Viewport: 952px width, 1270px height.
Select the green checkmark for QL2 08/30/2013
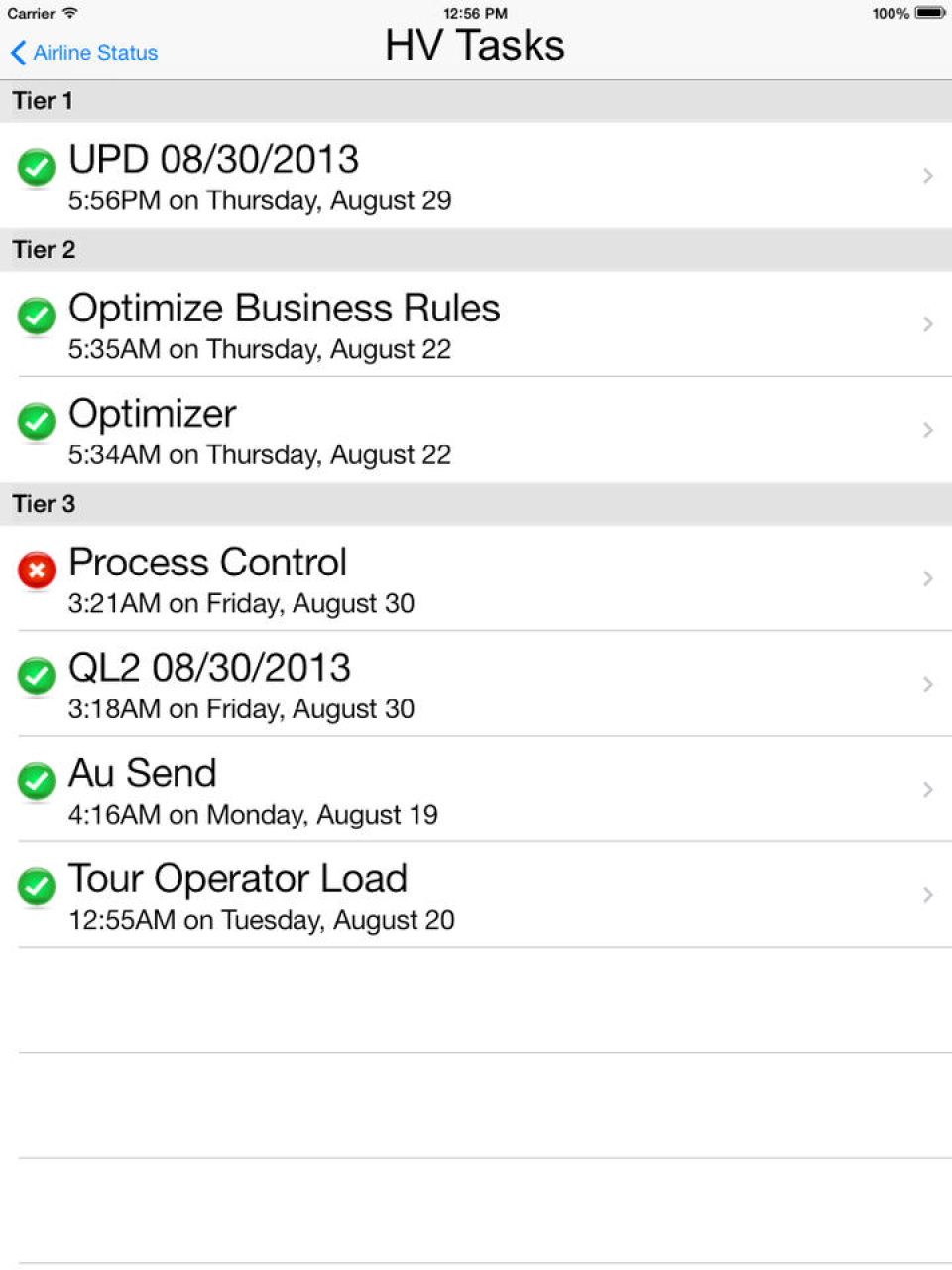coord(36,676)
